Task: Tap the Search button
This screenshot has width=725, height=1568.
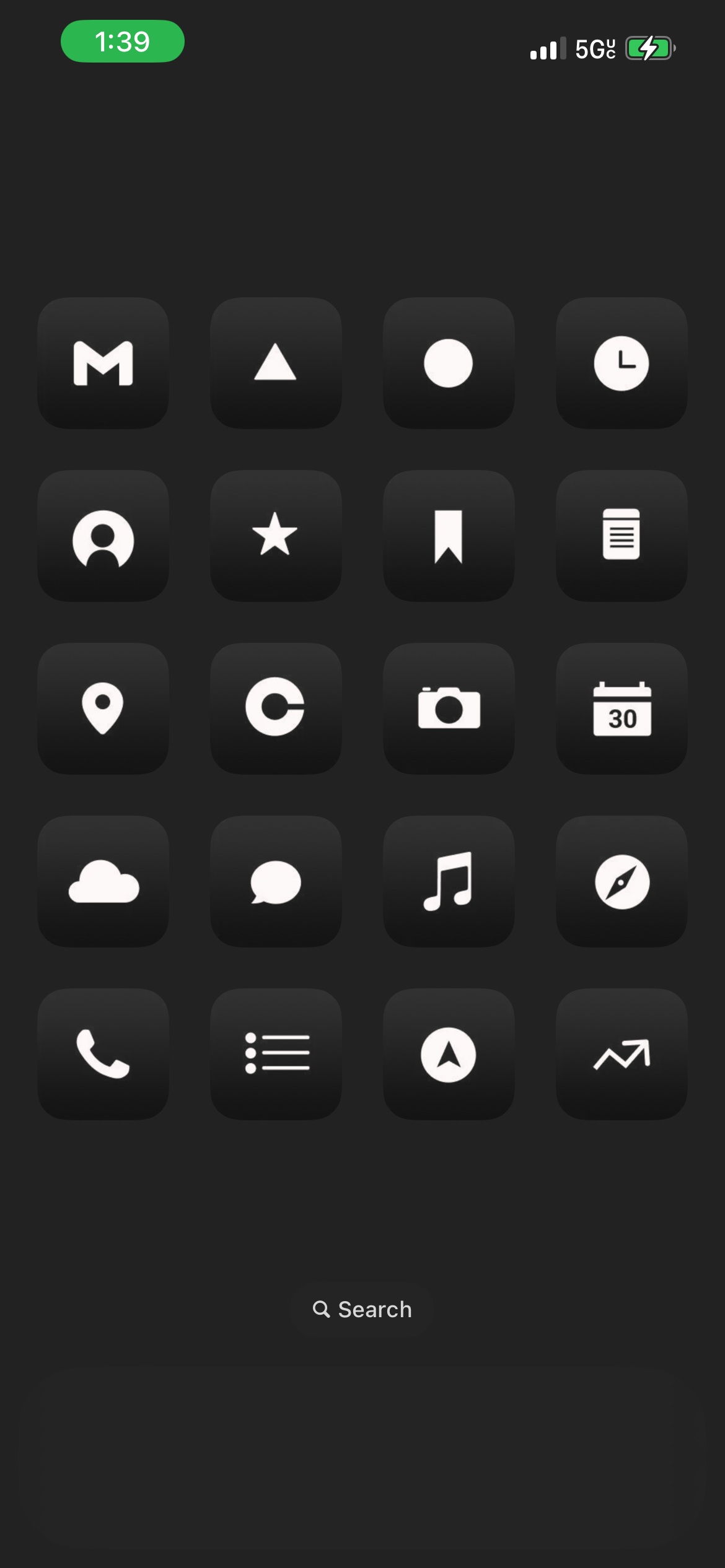Action: click(x=362, y=1310)
